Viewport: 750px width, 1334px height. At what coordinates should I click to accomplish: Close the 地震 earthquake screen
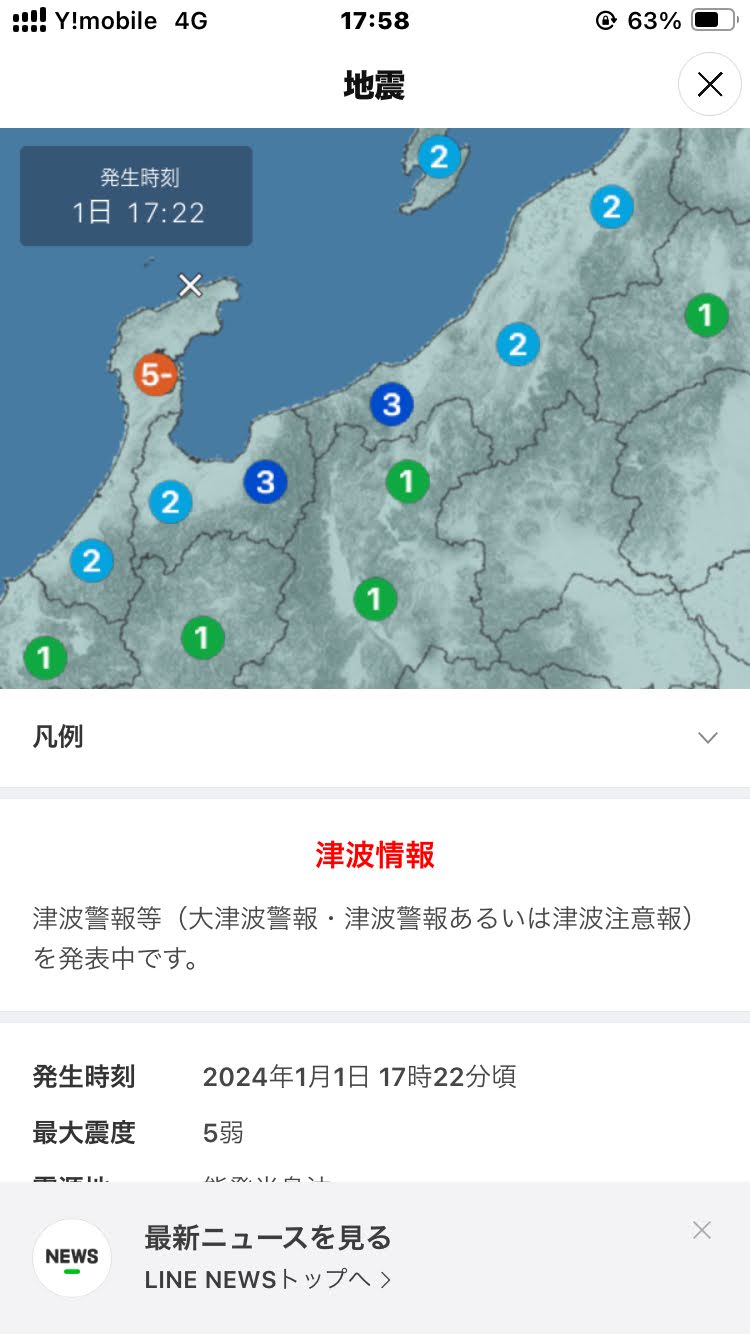click(709, 85)
